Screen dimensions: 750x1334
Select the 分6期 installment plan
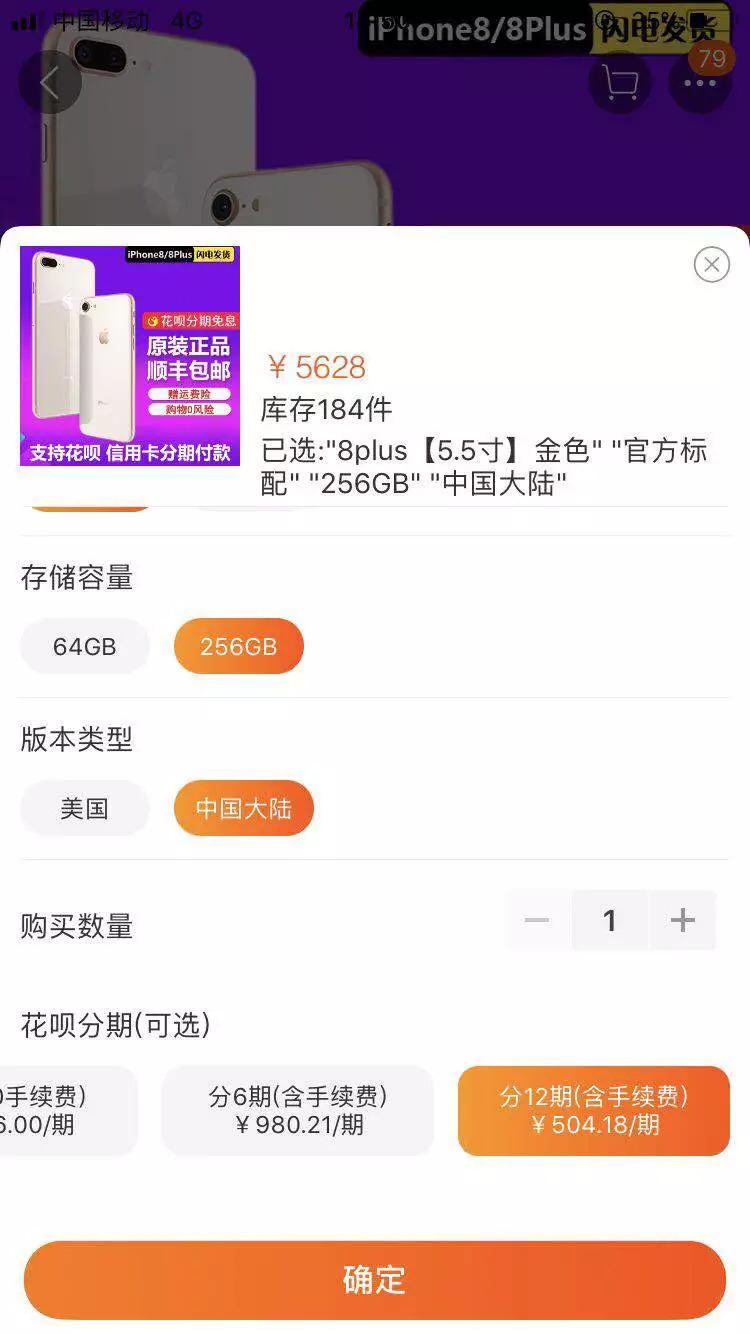(297, 1110)
